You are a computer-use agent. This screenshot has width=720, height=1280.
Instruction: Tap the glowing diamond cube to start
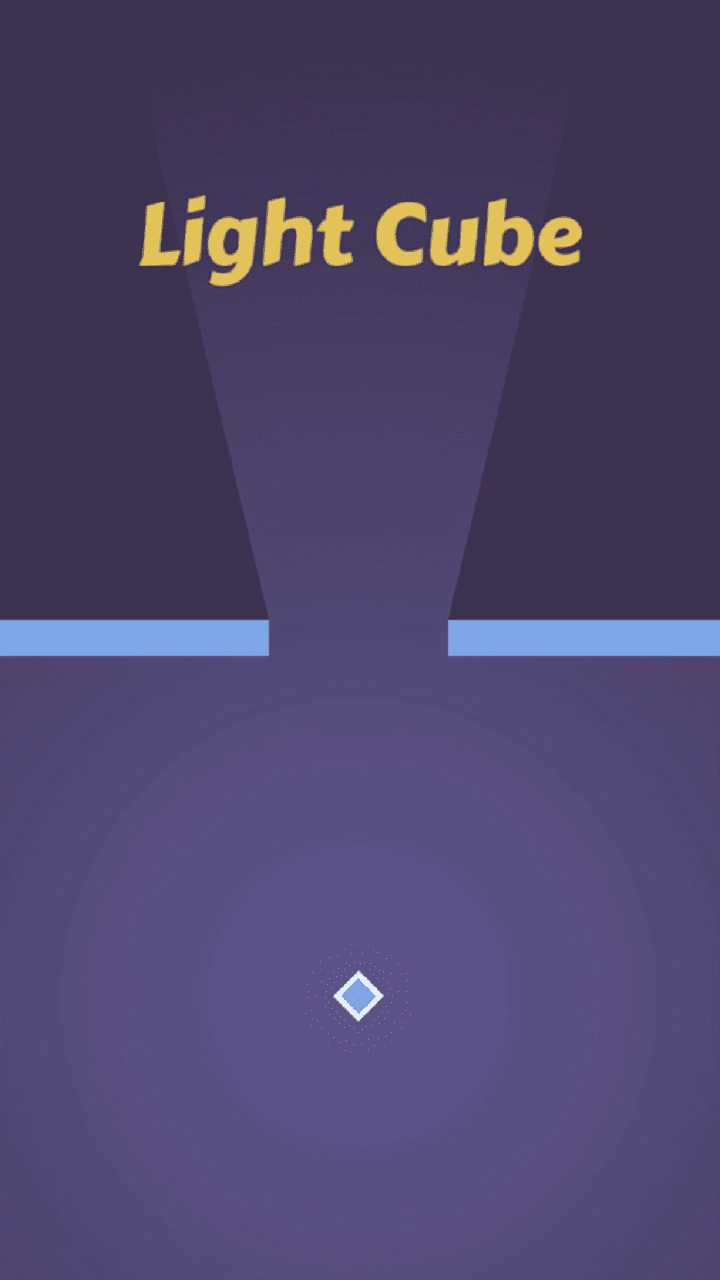[358, 996]
